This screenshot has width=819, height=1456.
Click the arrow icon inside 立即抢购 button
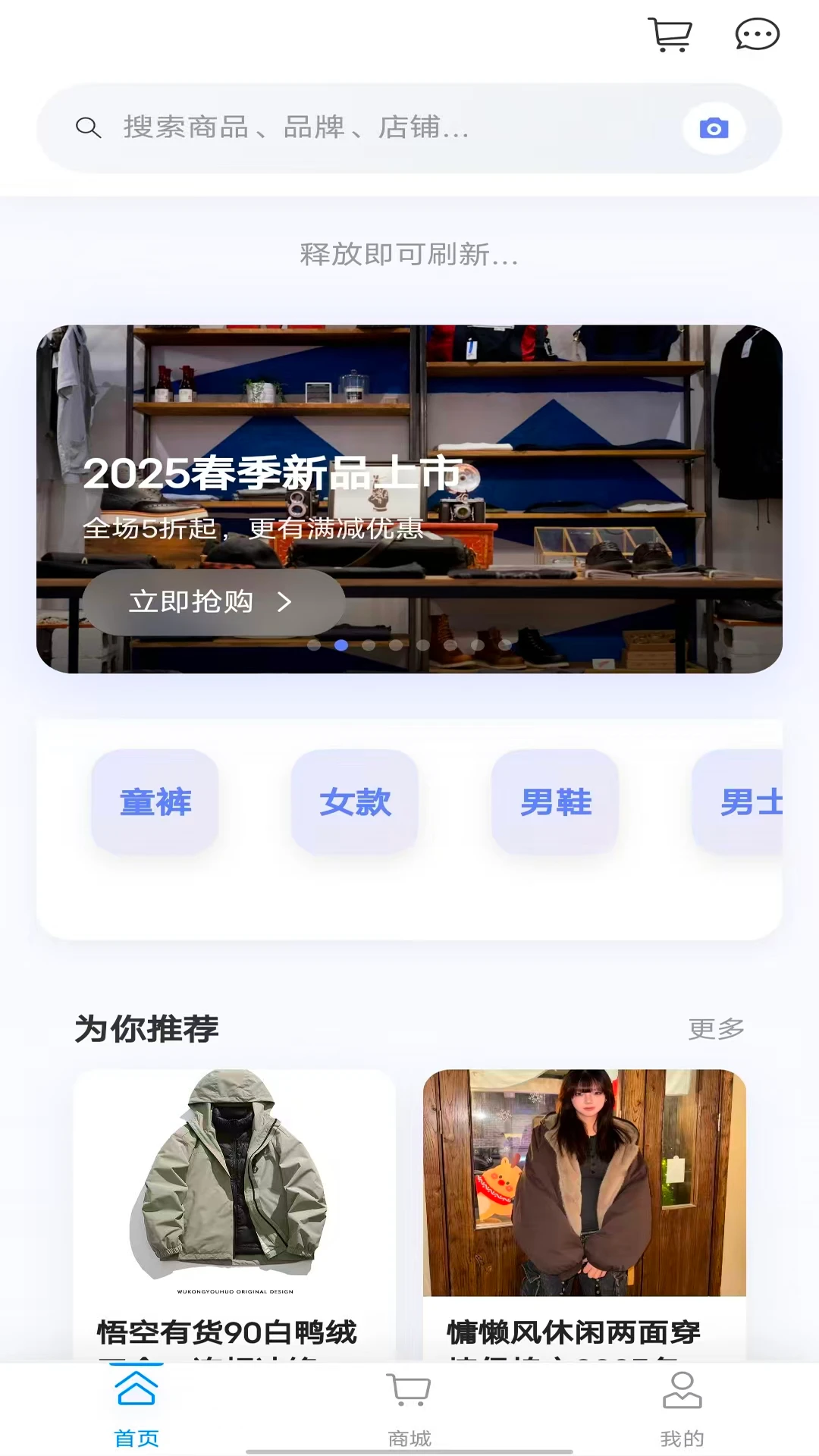[286, 603]
